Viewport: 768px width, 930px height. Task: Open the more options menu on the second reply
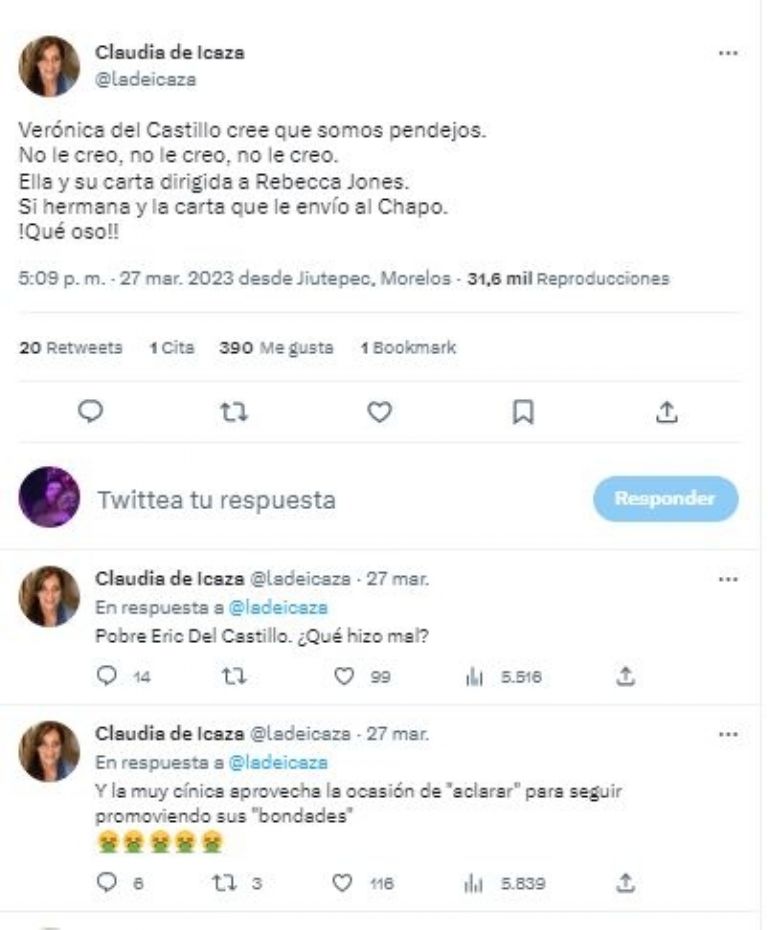pos(726,732)
